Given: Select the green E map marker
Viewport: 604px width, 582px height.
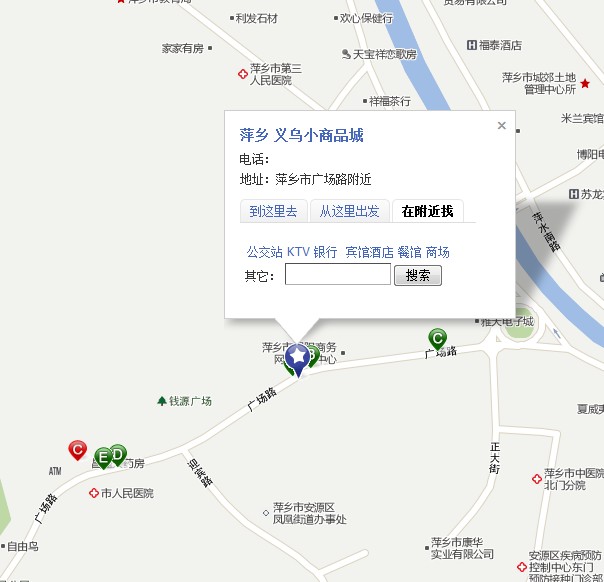Looking at the screenshot, I should click(x=102, y=457).
